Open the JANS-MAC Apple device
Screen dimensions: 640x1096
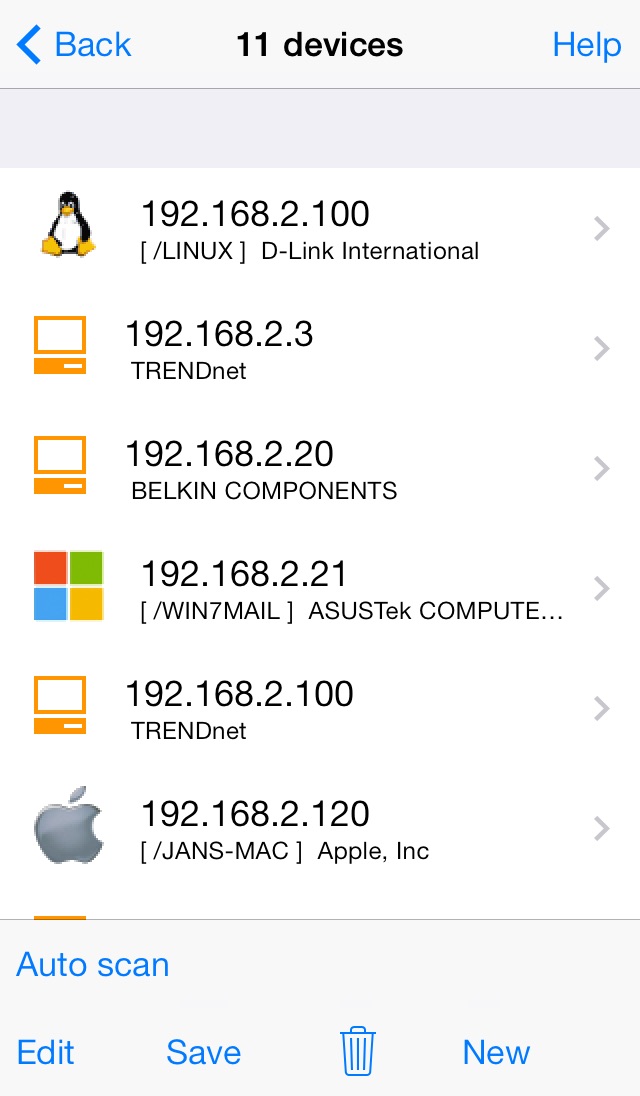coord(320,830)
